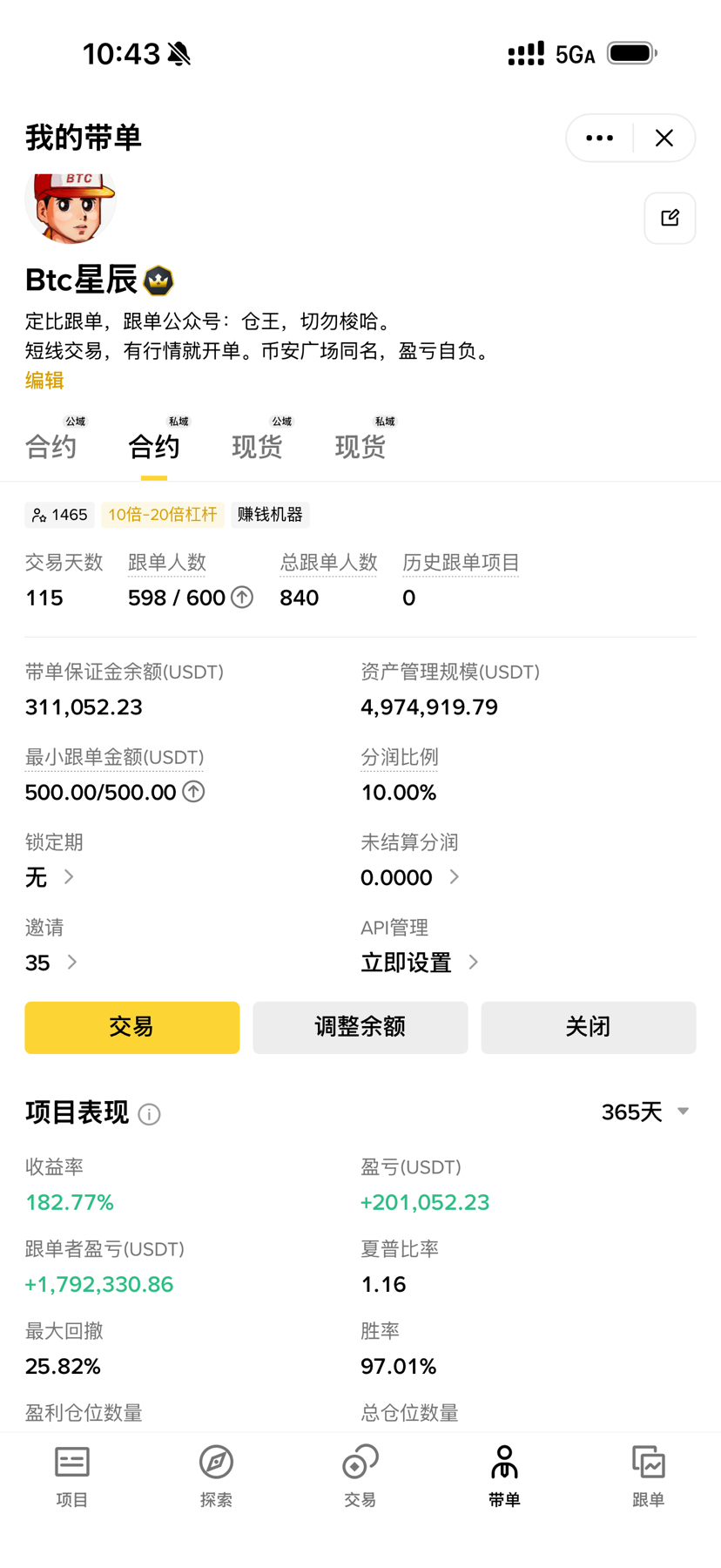Tap the edit profile icon
The height and width of the screenshot is (1568, 721).
pyautogui.click(x=669, y=218)
